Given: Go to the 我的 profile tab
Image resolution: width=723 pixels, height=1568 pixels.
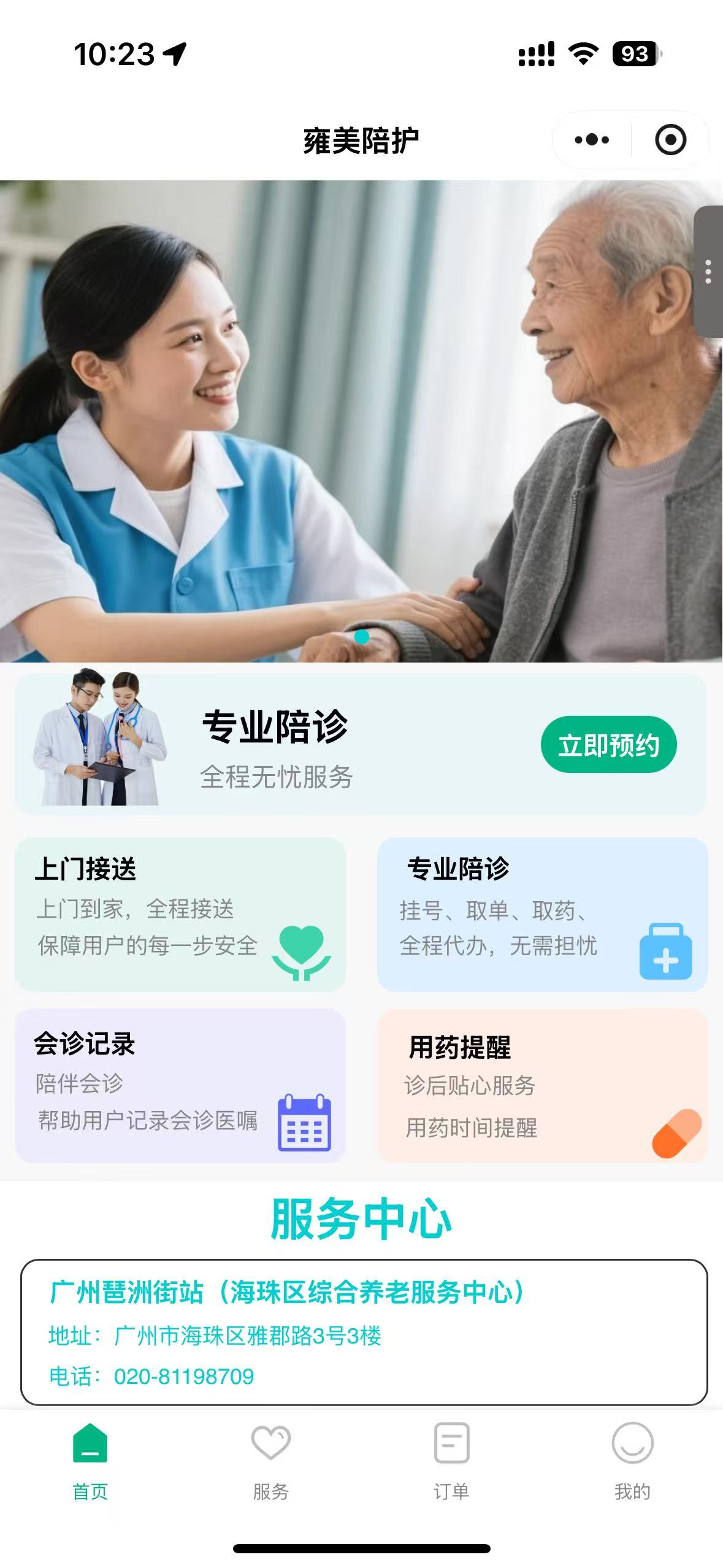Looking at the screenshot, I should [632, 1461].
